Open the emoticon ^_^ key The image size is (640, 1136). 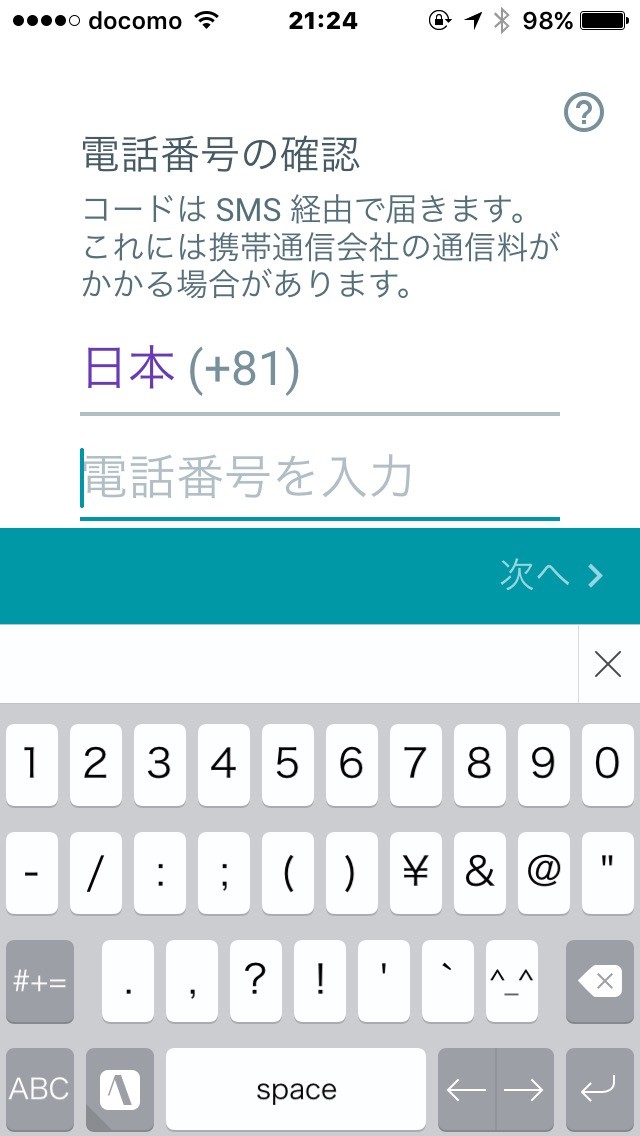pyautogui.click(x=512, y=982)
